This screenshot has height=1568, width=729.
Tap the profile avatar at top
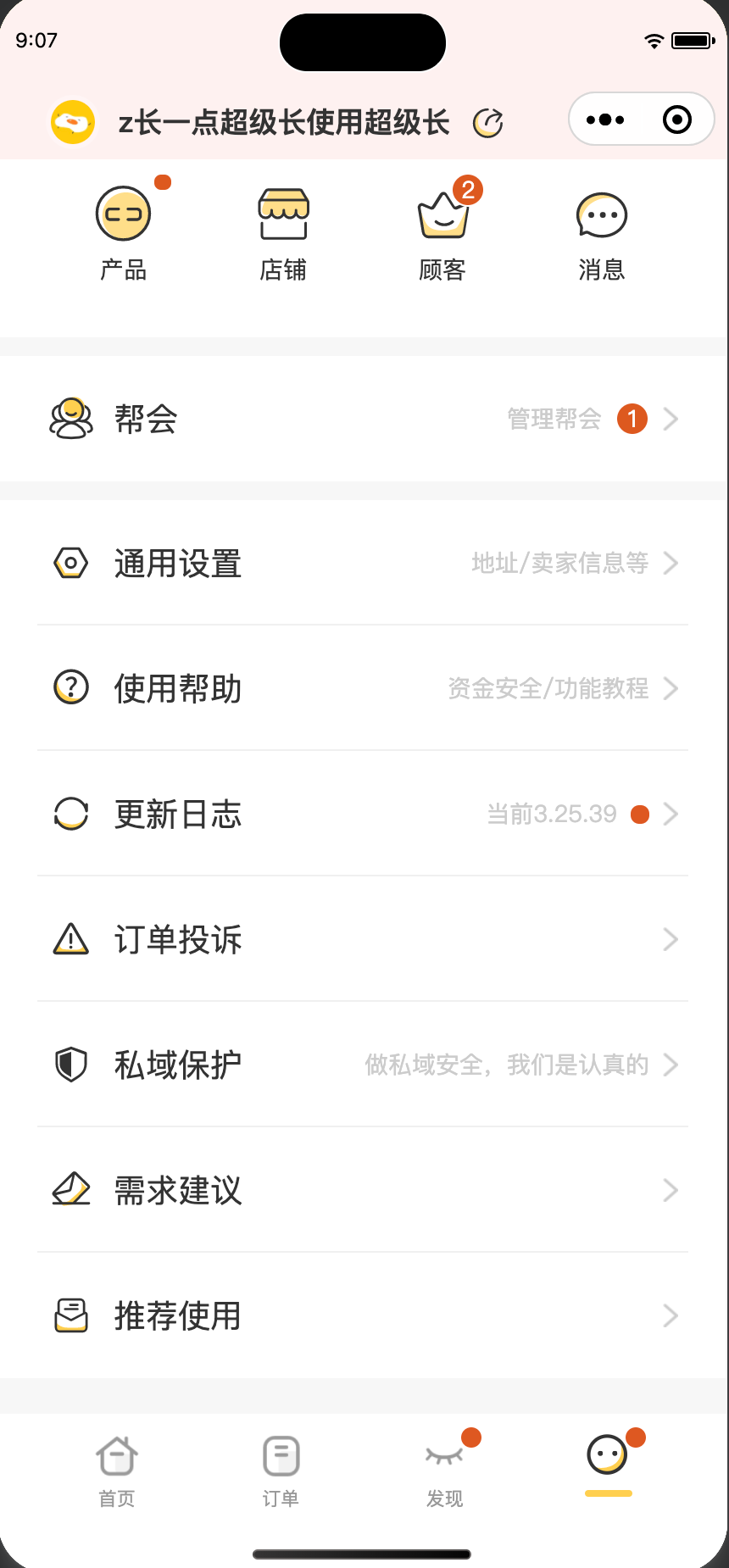coord(73,123)
